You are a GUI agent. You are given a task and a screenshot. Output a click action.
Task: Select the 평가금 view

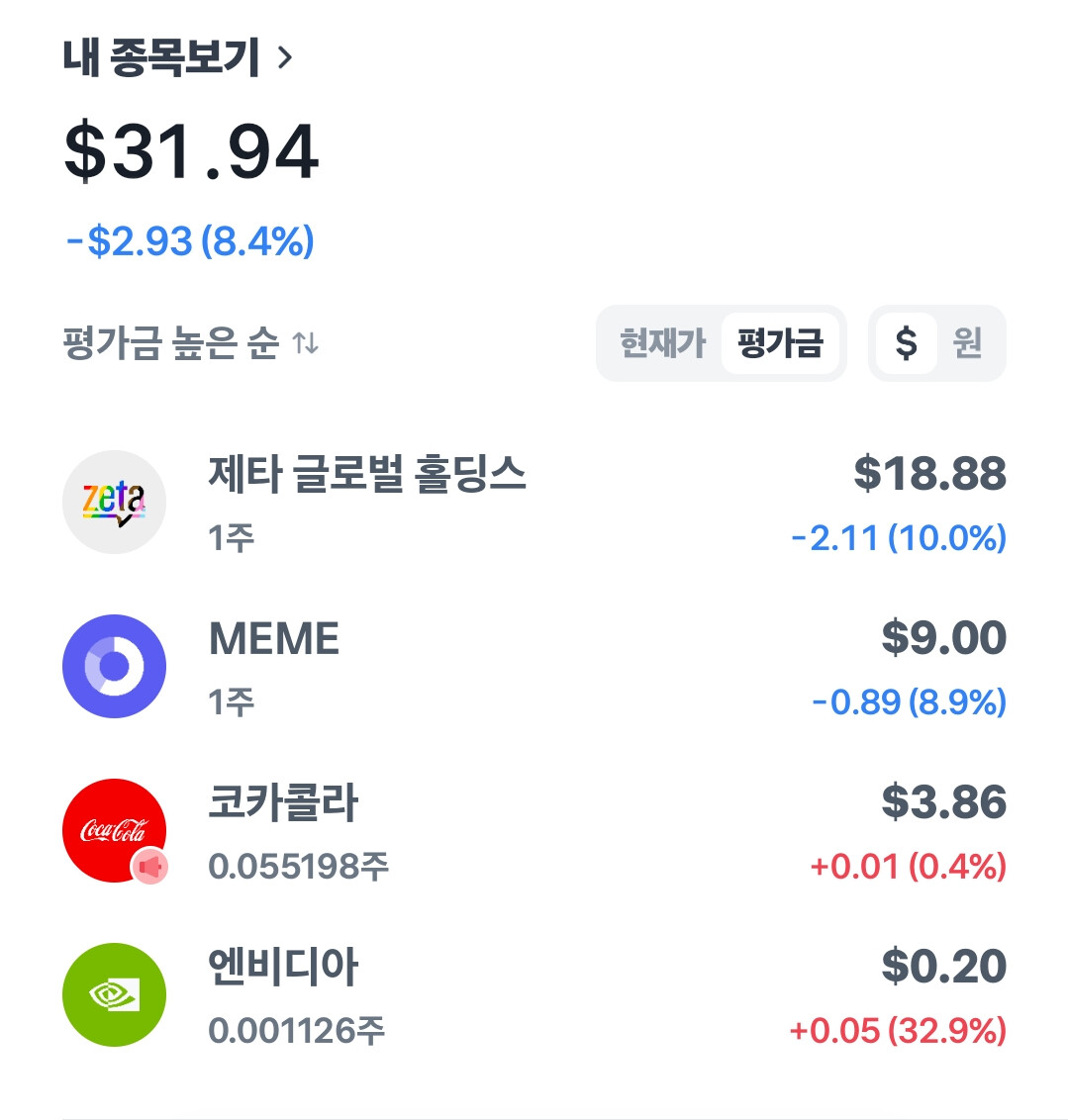[780, 343]
